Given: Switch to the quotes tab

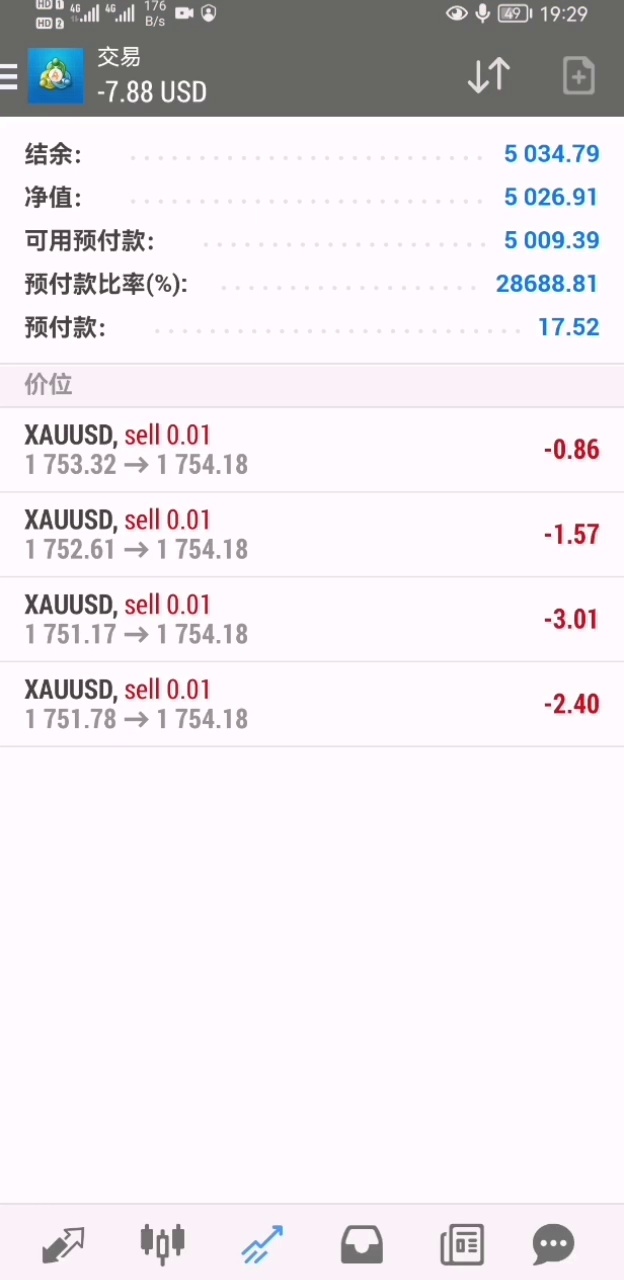Looking at the screenshot, I should 63,1245.
